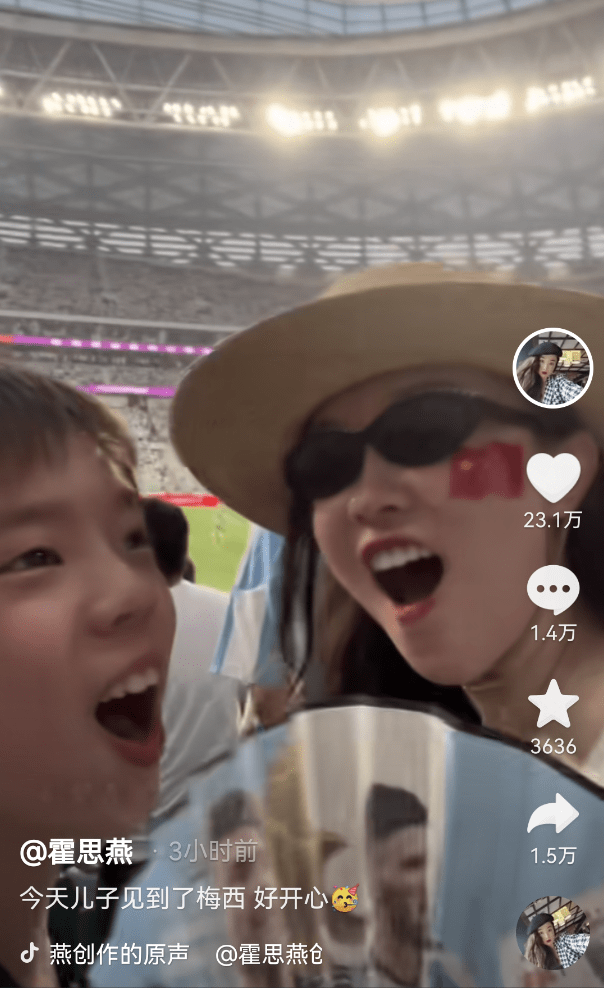604x988 pixels.
Task: Visit @霍思燕 username profile
Action: point(77,852)
